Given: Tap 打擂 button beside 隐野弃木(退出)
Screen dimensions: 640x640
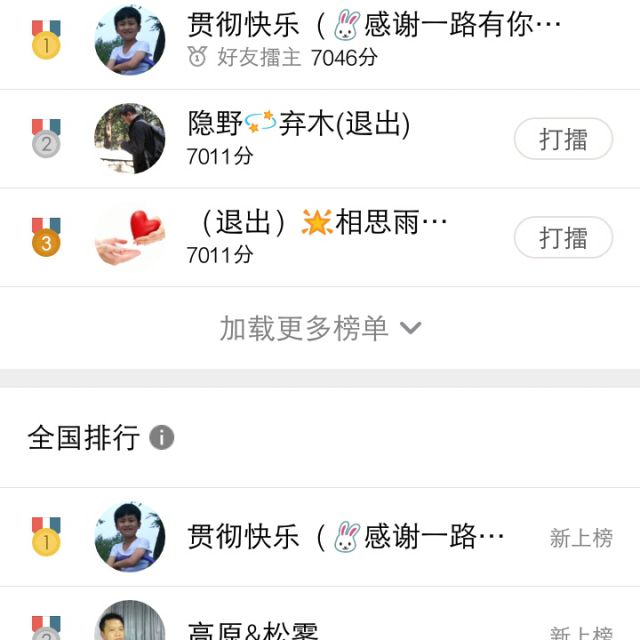Looking at the screenshot, I should point(563,139).
